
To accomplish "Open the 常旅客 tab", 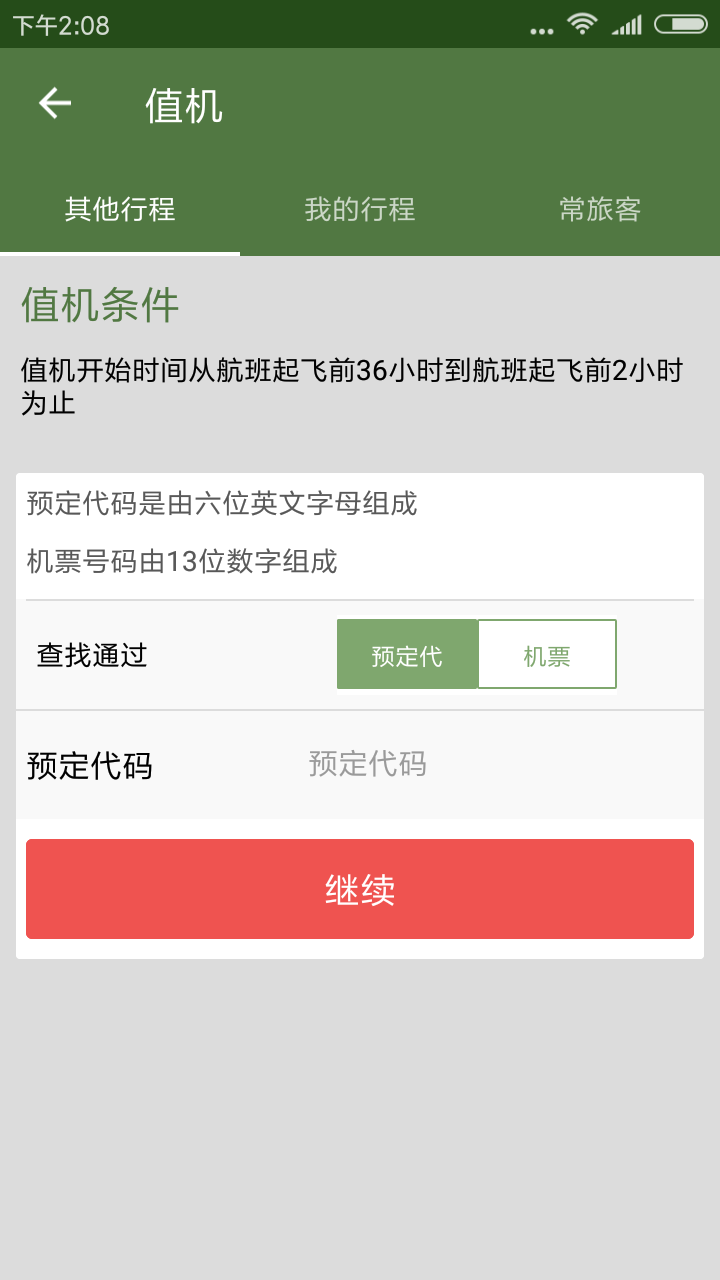I will [x=600, y=210].
